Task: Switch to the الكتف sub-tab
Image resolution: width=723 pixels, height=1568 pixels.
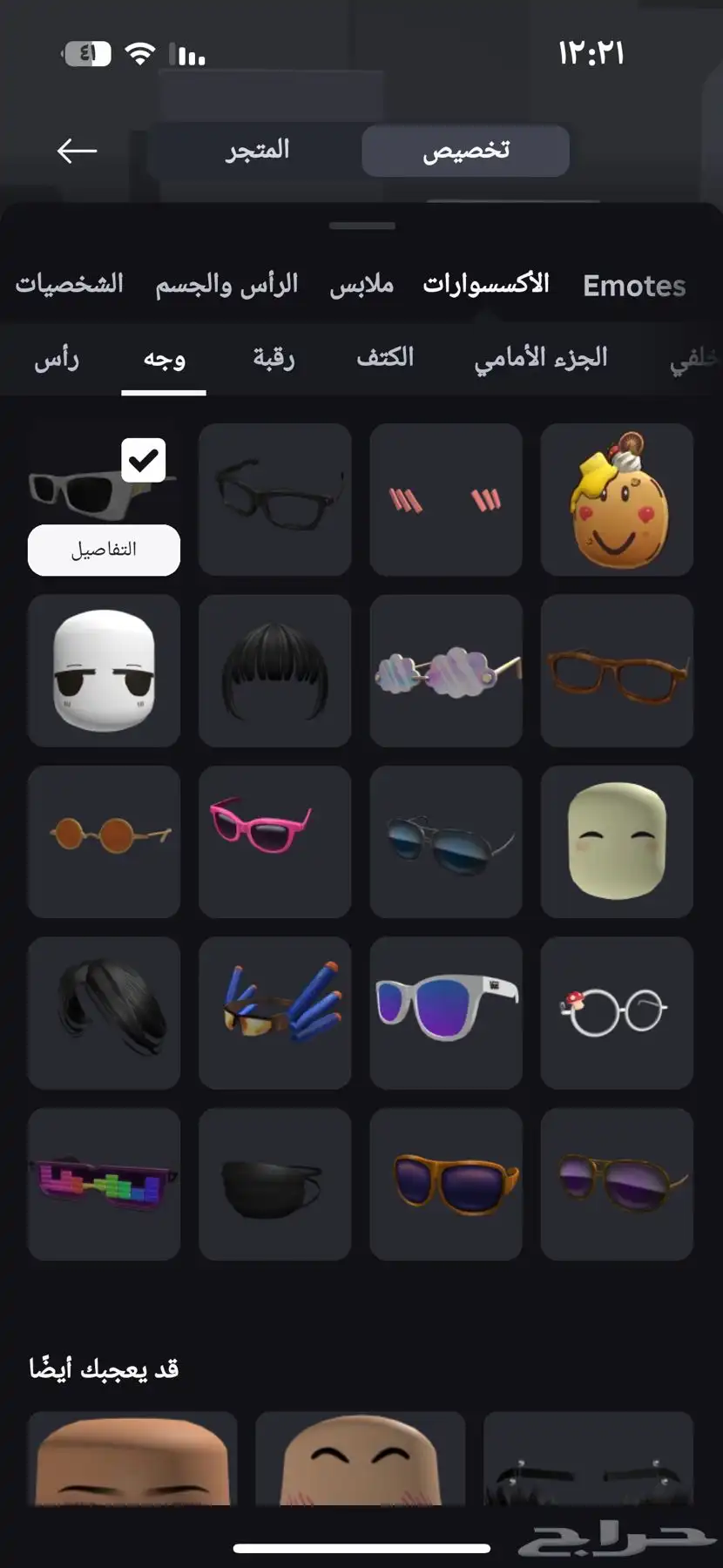Action: (384, 358)
